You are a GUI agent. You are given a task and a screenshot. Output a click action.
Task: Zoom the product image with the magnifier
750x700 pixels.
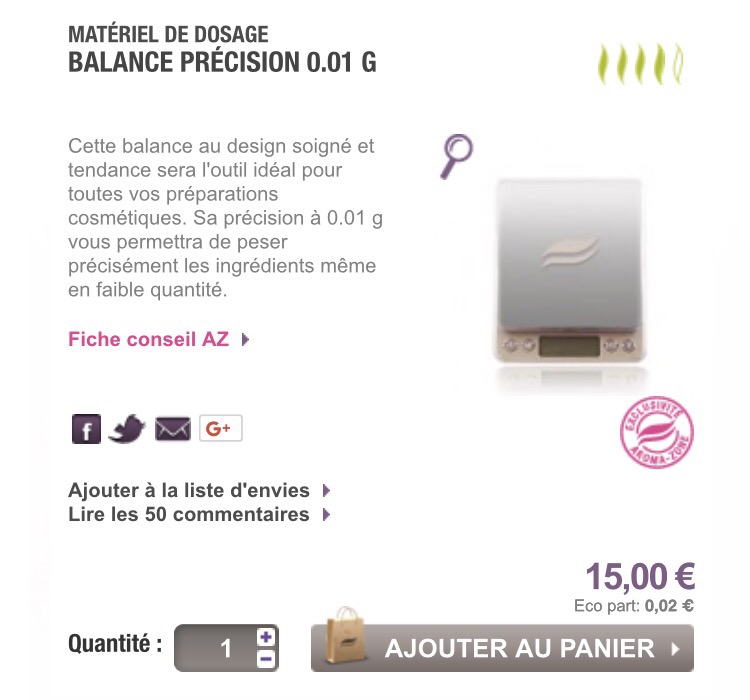(457, 155)
